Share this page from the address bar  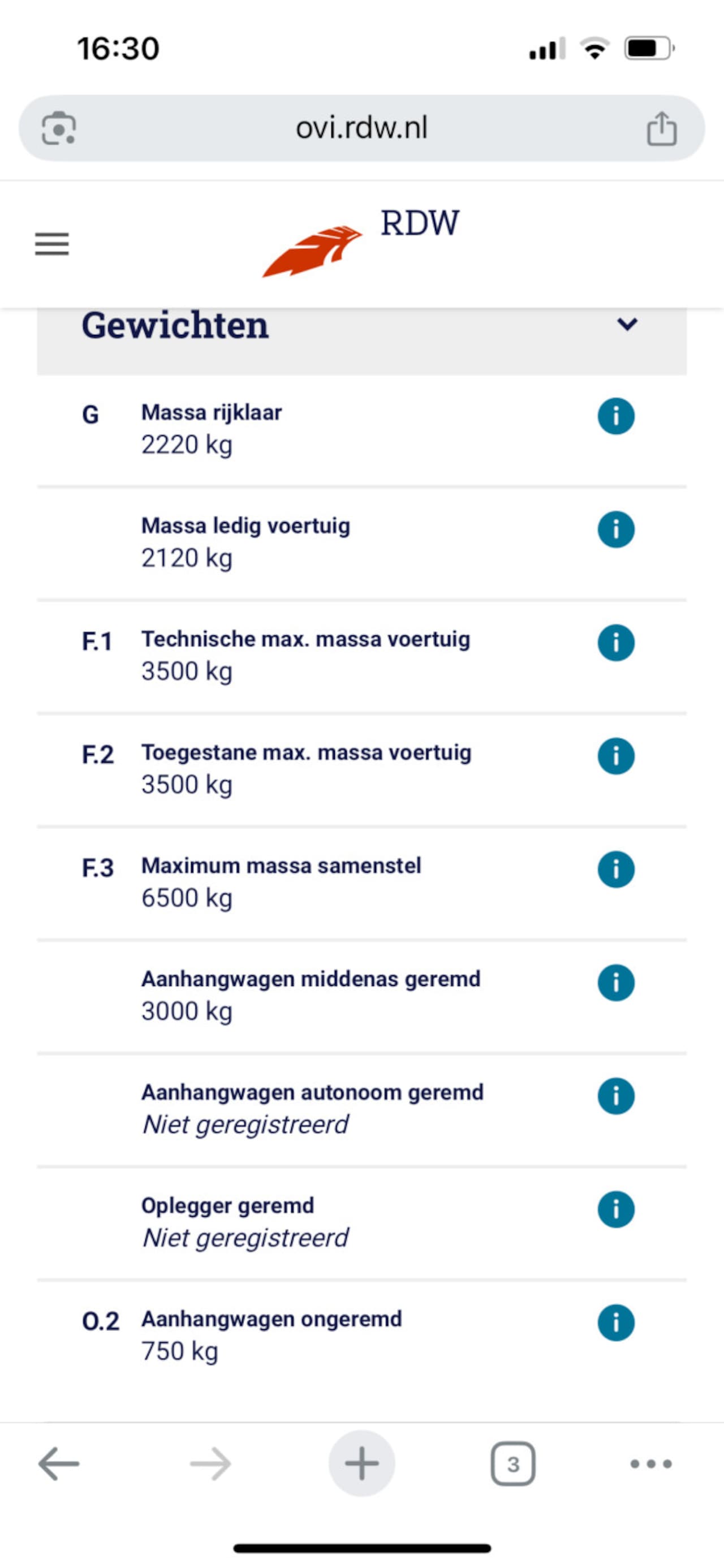pyautogui.click(x=661, y=128)
